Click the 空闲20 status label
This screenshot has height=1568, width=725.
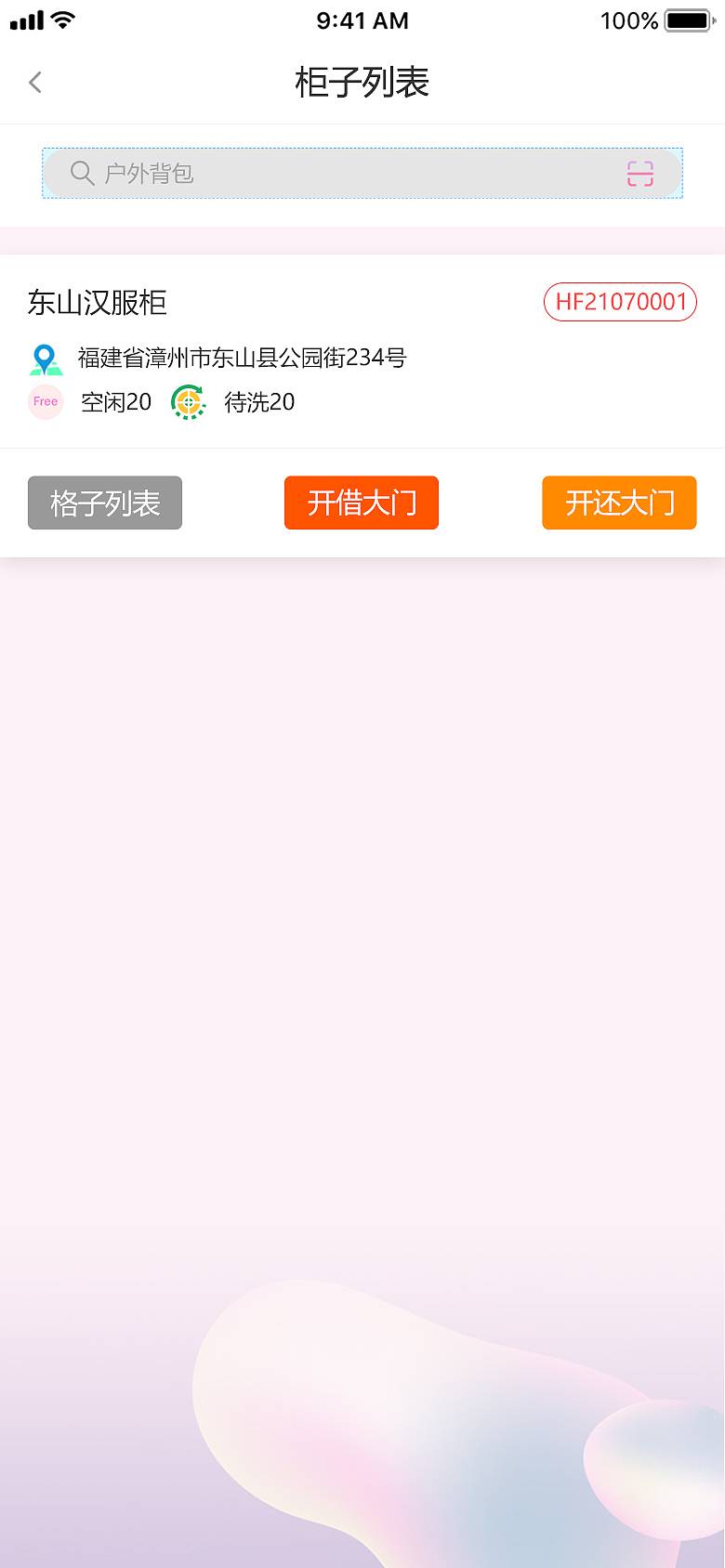click(115, 401)
